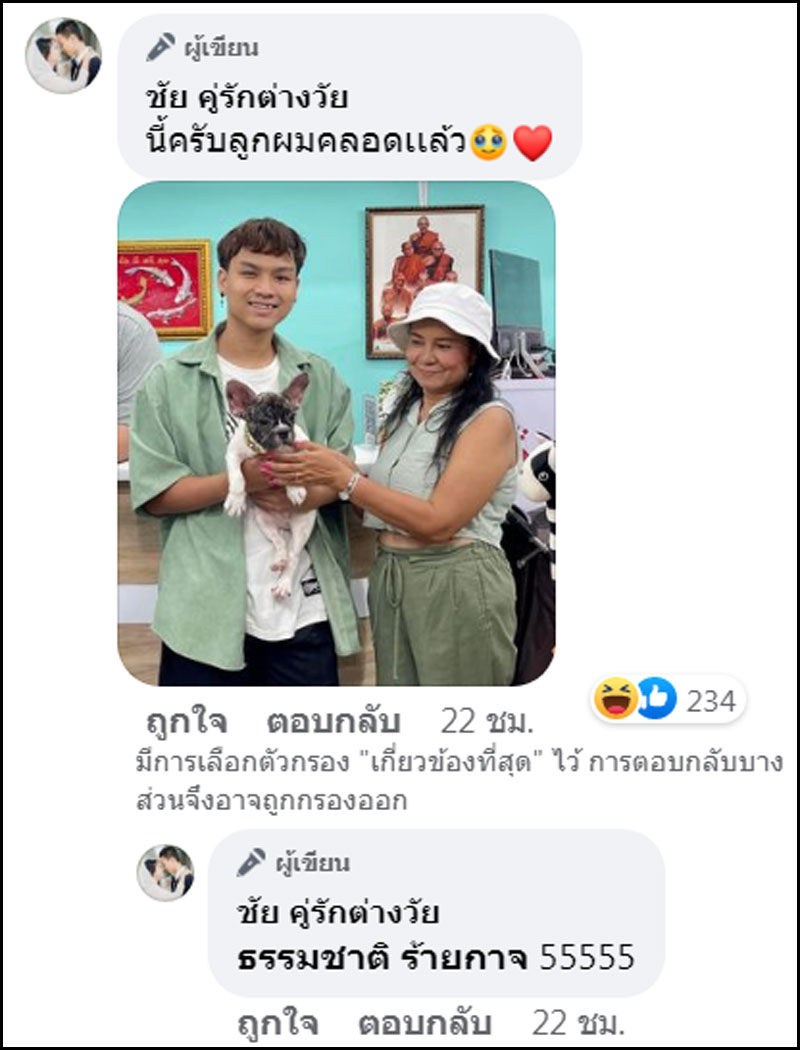Screen dimensions: 800x1050
Task: View the 234 reactions on the comment
Action: pyautogui.click(x=668, y=701)
